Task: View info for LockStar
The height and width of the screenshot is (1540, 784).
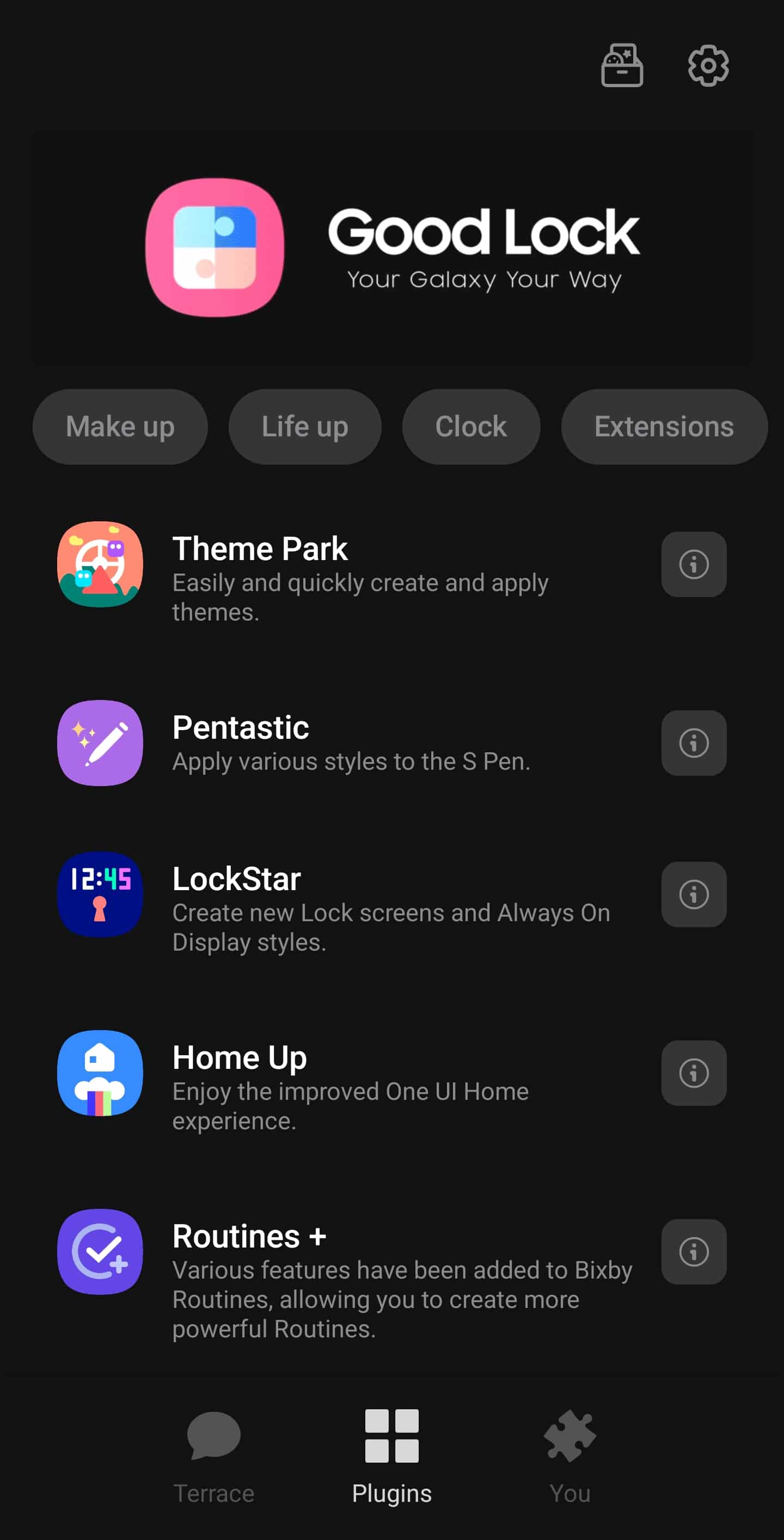Action: coord(694,894)
